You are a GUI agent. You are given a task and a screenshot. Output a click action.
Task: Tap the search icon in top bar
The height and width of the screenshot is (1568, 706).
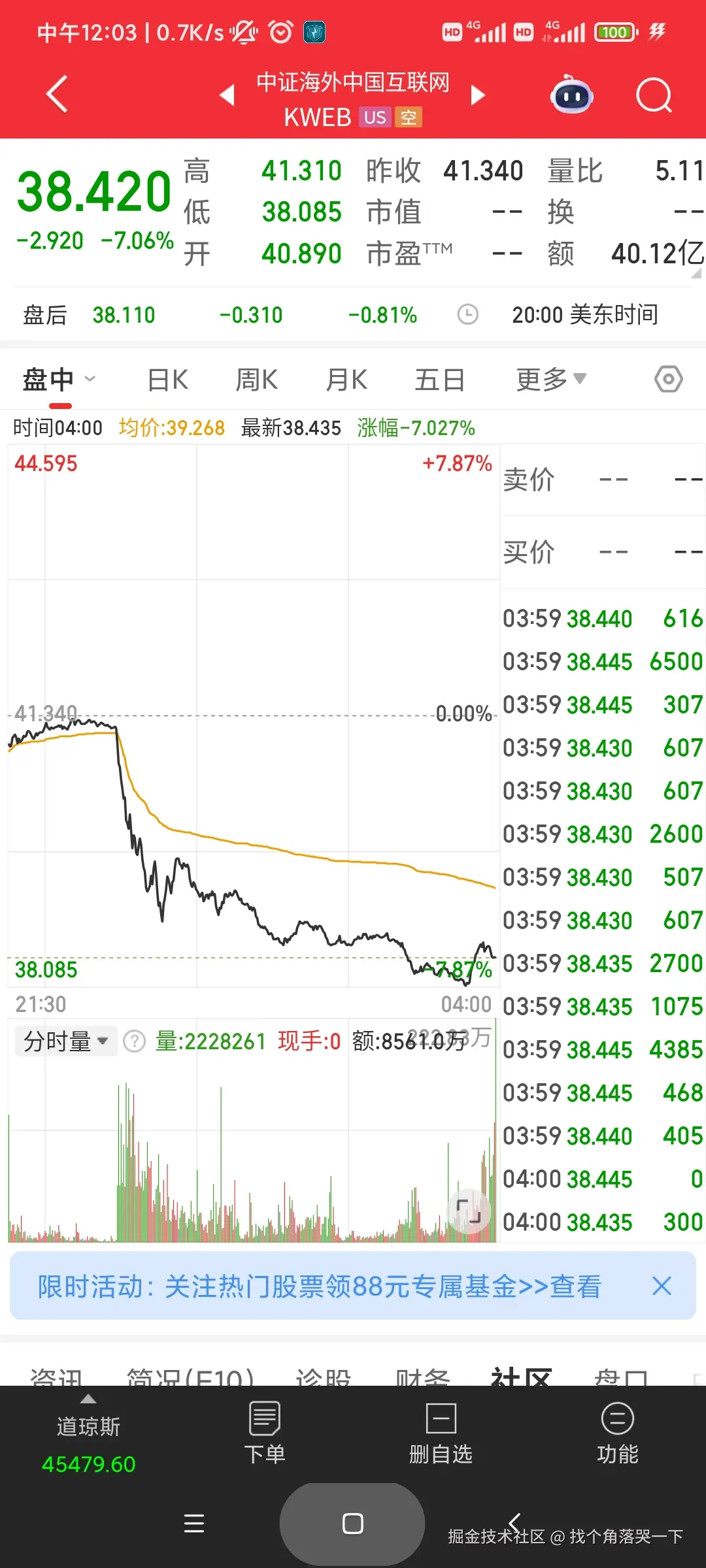pyautogui.click(x=654, y=95)
